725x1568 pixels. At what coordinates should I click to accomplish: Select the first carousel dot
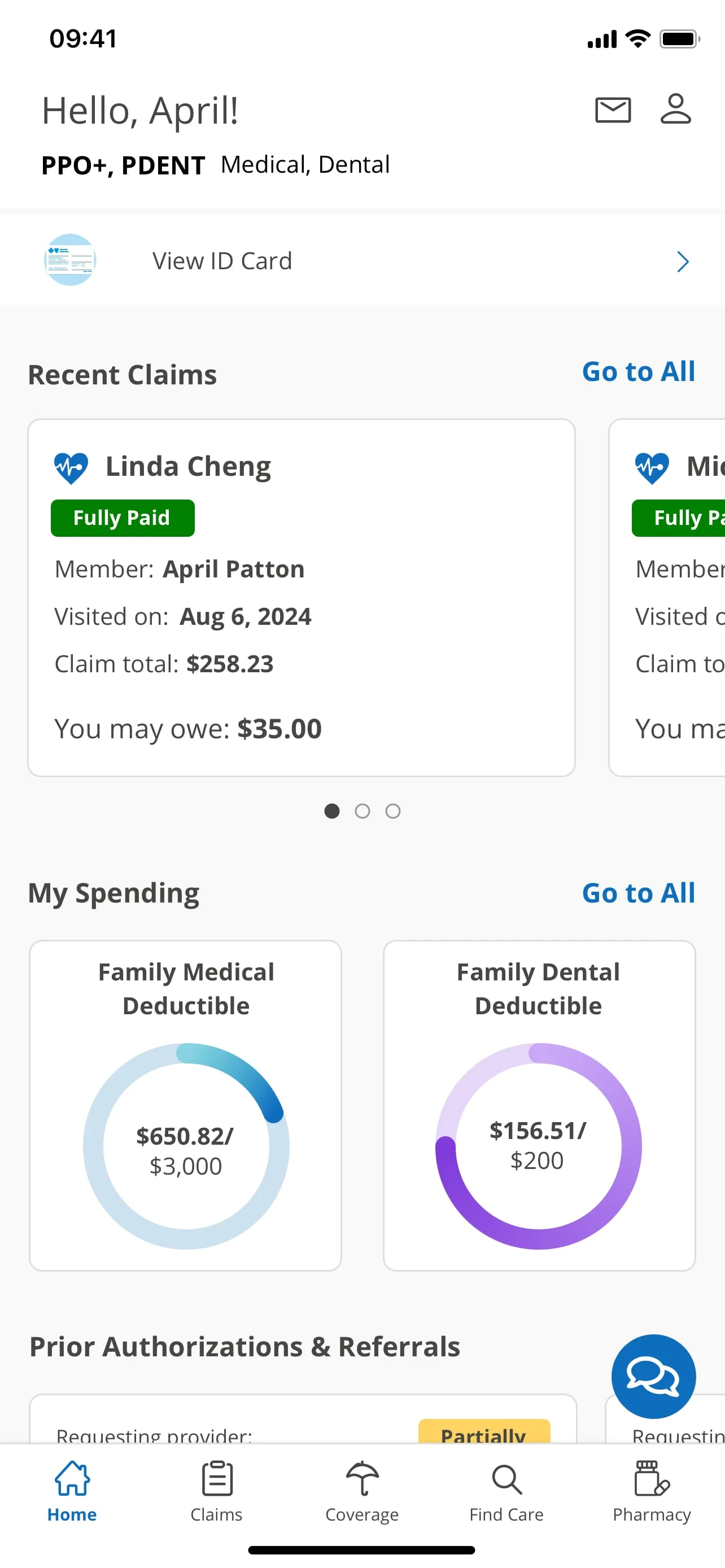pos(333,812)
